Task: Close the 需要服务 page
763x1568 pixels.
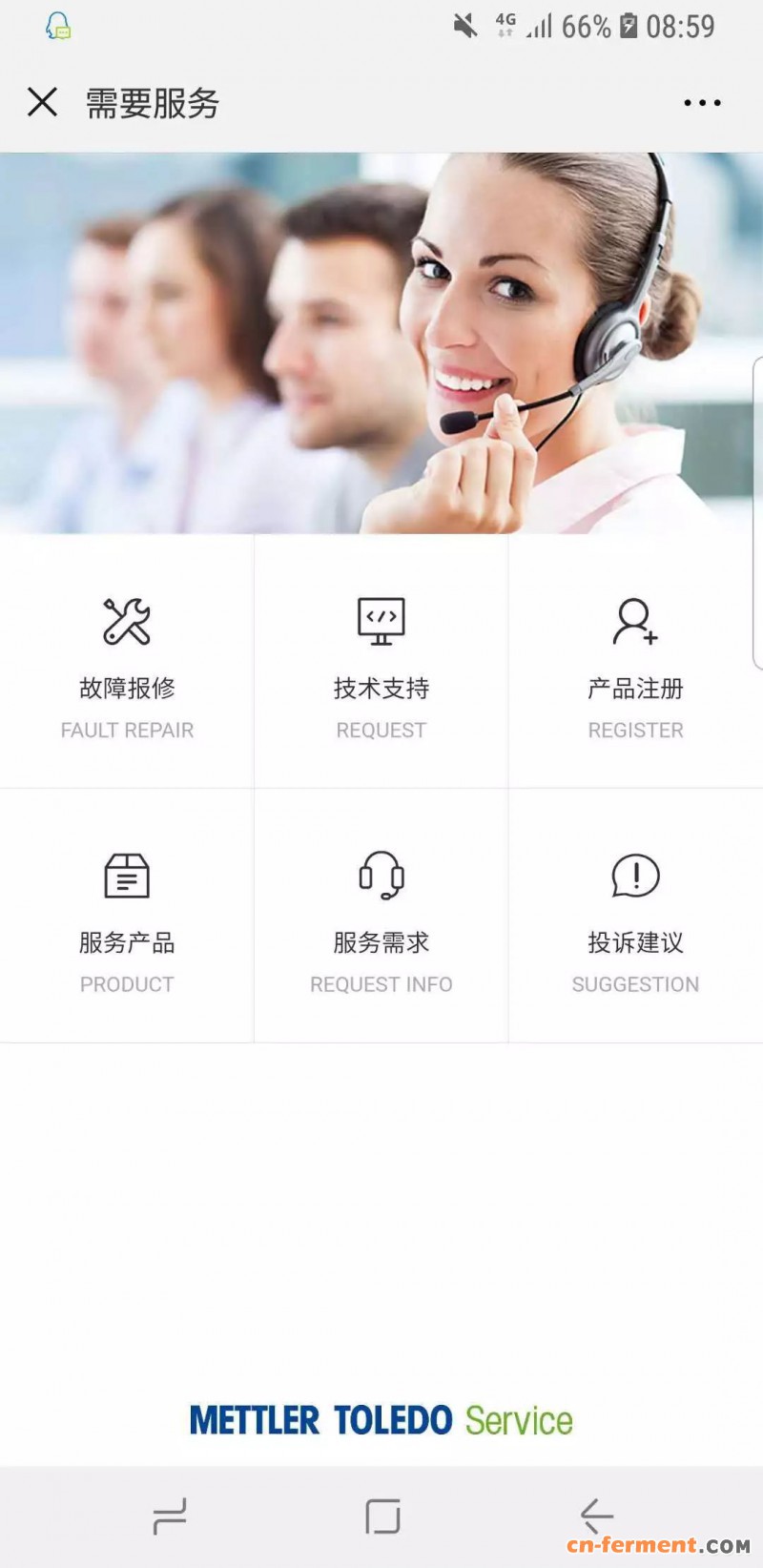Action: 43,102
